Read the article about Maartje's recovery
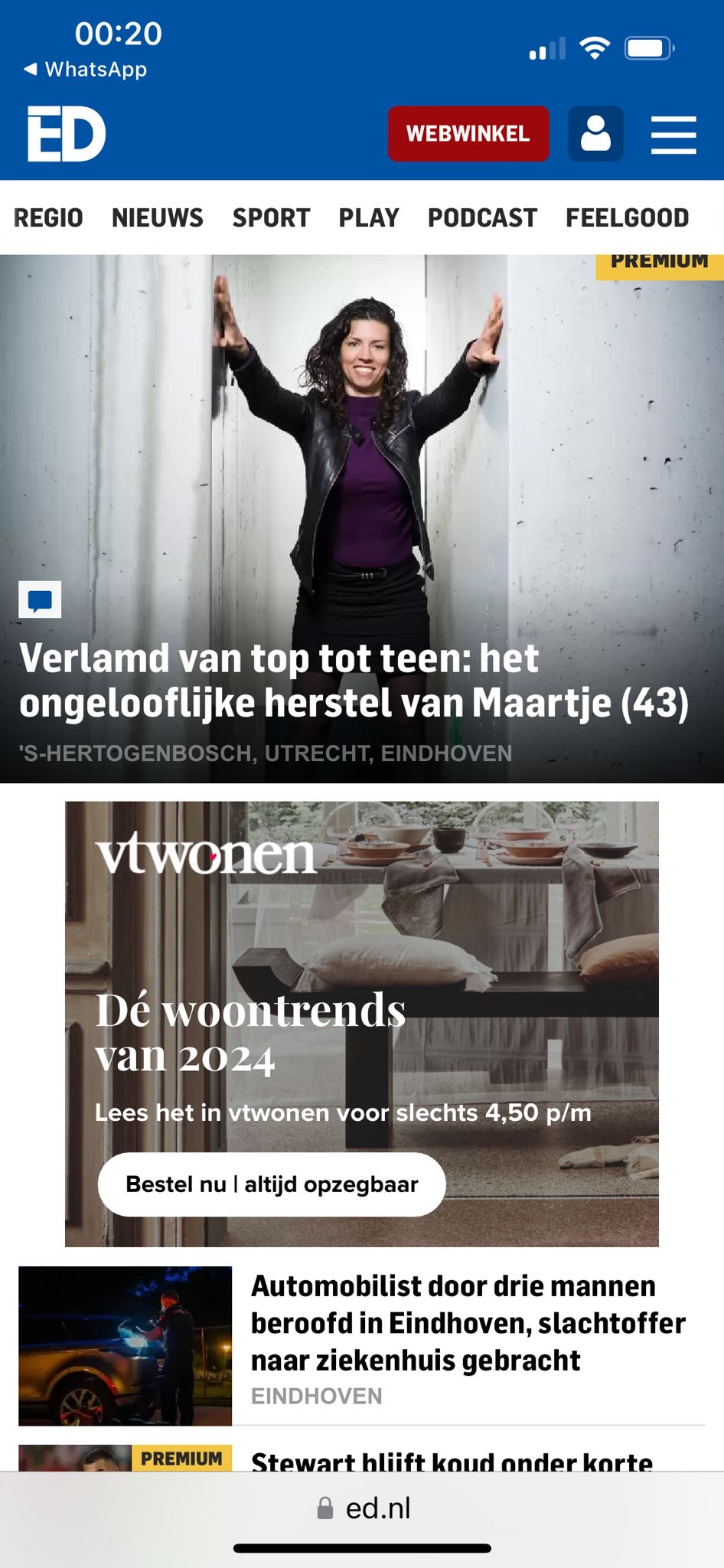This screenshot has height=1568, width=724. tap(354, 681)
